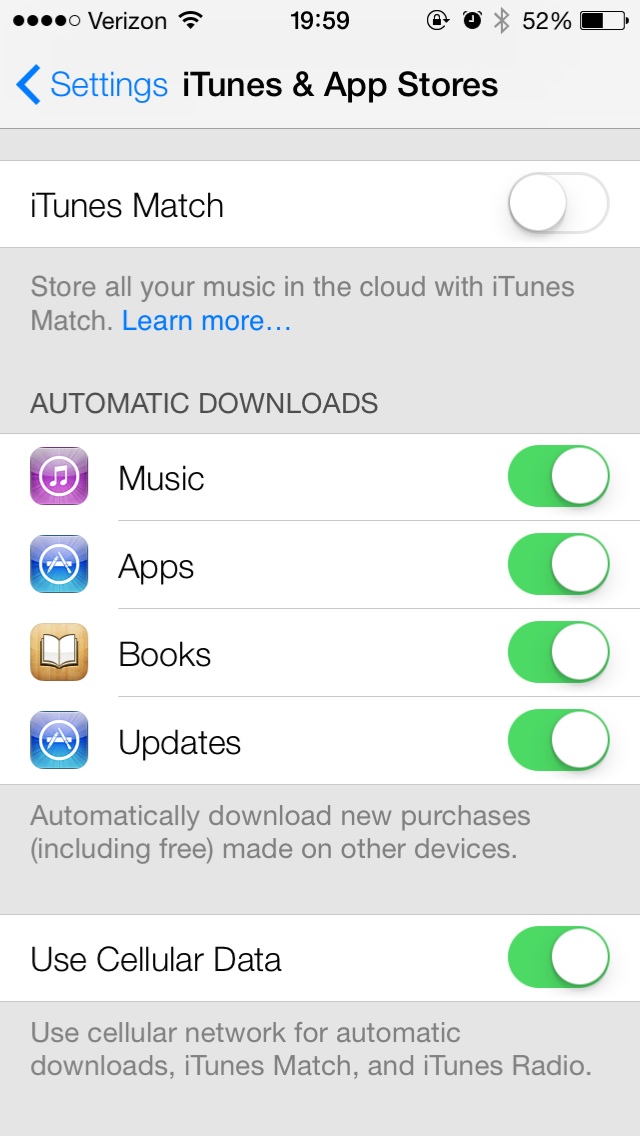640x1136 pixels.
Task: Open the Learn more link
Action: coord(207,320)
